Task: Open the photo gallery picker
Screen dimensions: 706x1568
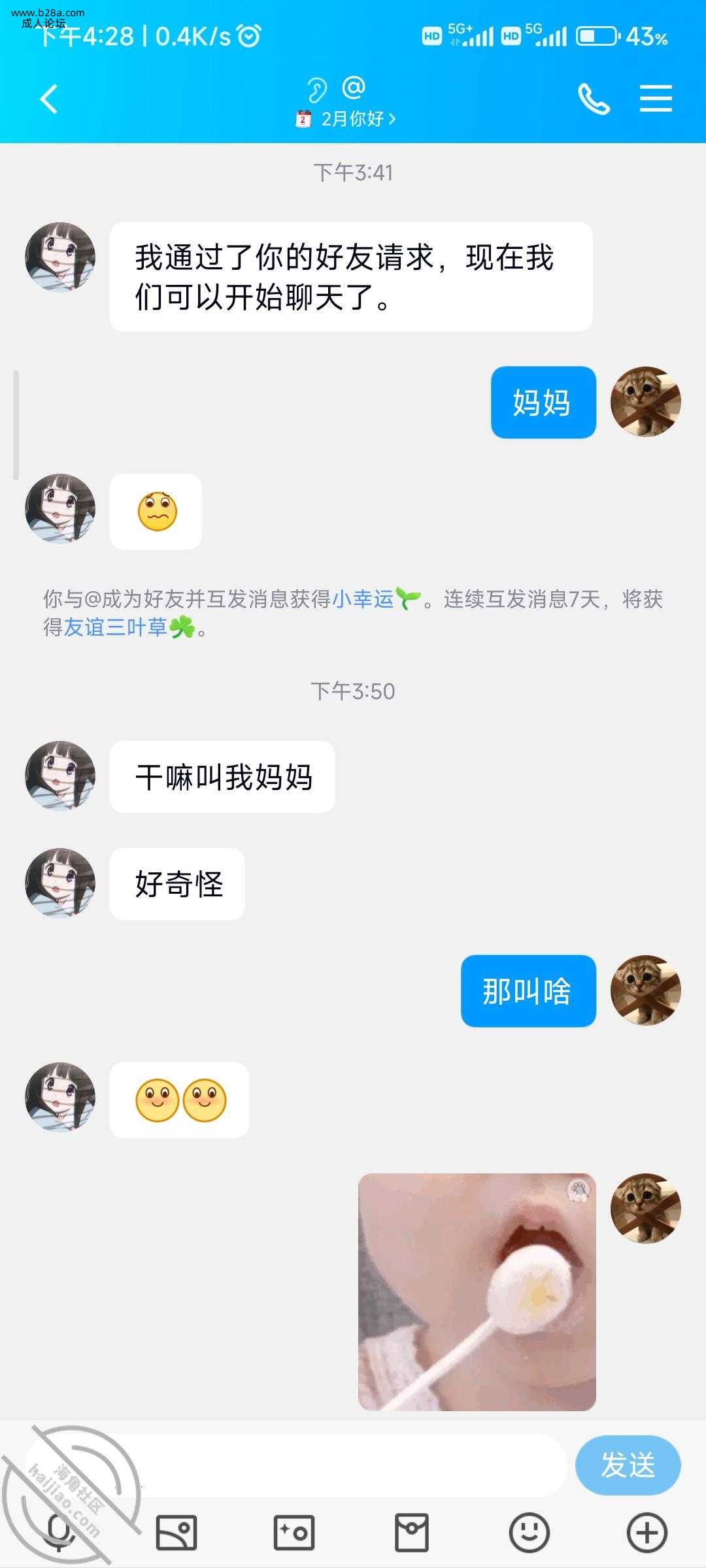Action: 176,1532
